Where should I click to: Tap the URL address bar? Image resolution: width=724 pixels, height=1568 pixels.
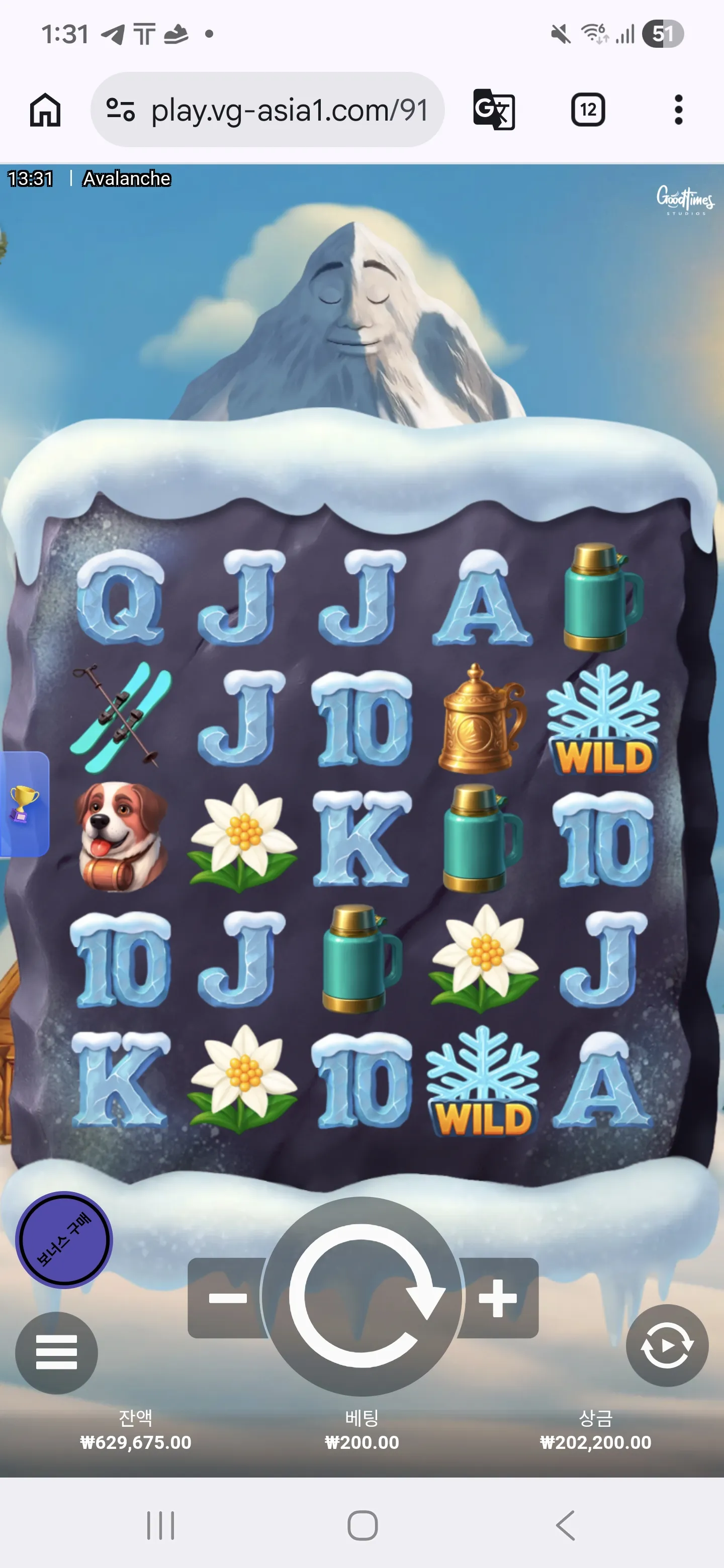point(267,110)
